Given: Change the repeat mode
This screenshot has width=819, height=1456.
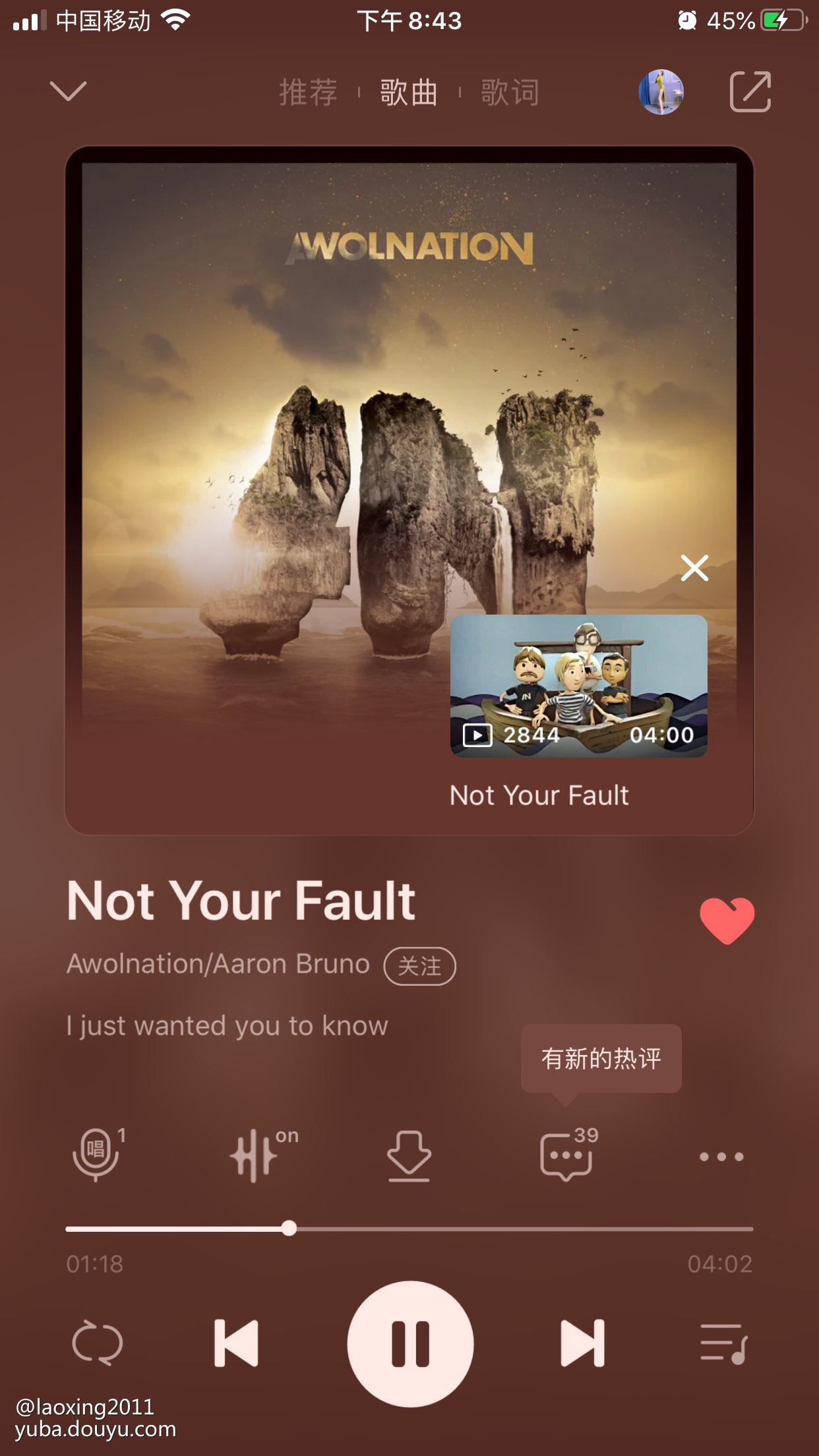Looking at the screenshot, I should pyautogui.click(x=98, y=1343).
